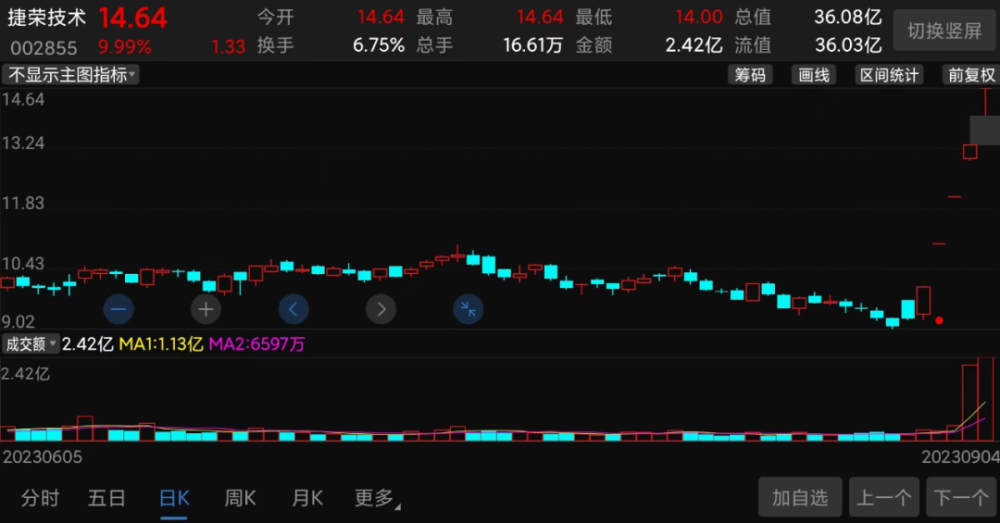Move chart right with the arrow icon

pos(381,309)
